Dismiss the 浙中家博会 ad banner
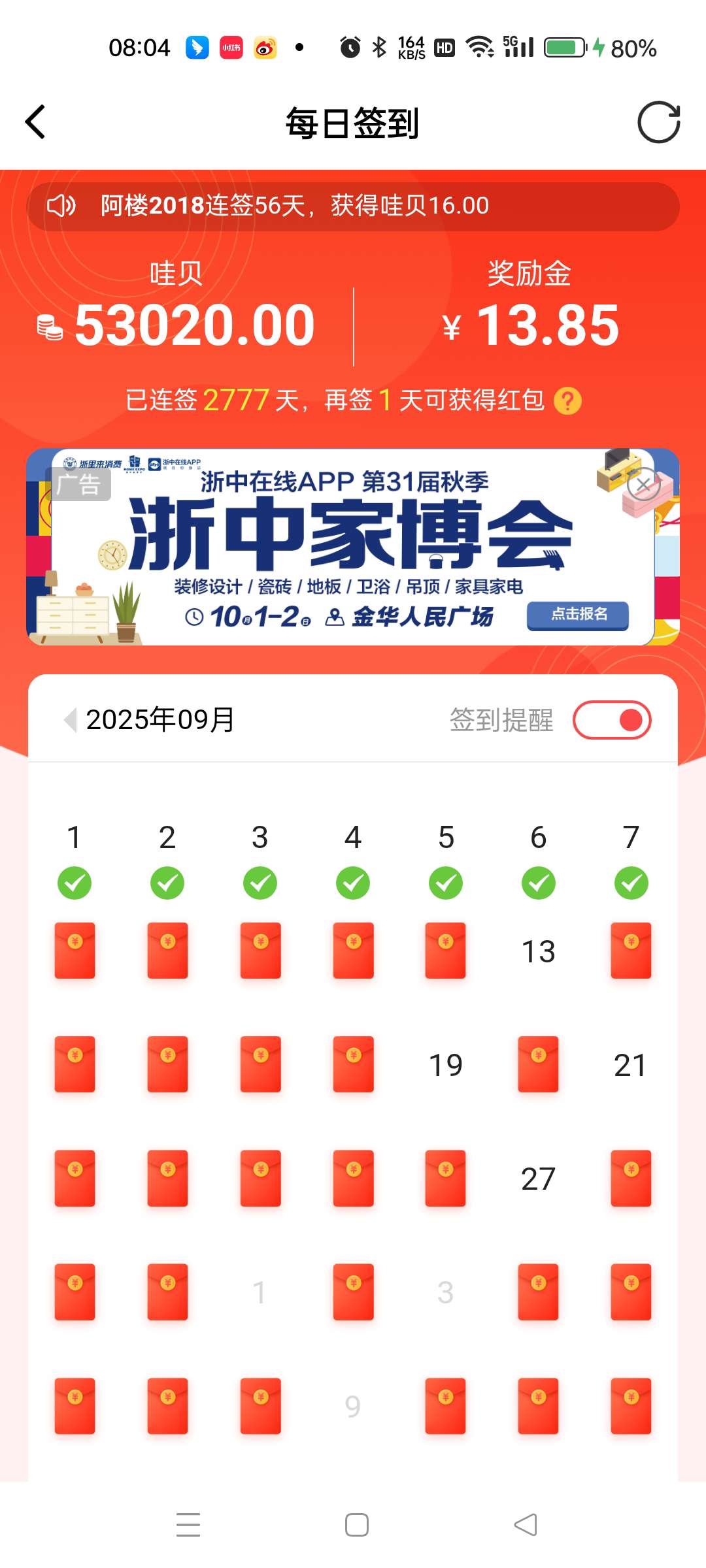Viewport: 706px width, 1568px height. (x=643, y=485)
